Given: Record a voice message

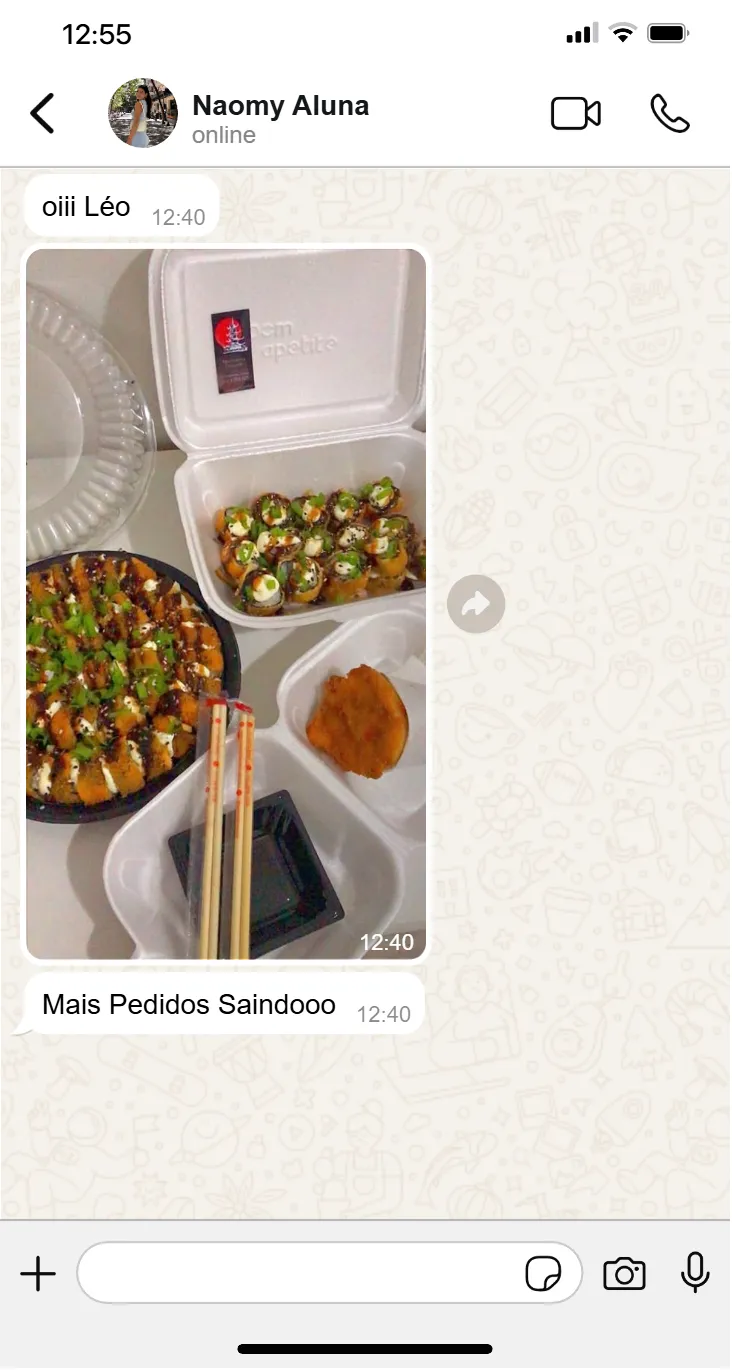Looking at the screenshot, I should pyautogui.click(x=695, y=1274).
